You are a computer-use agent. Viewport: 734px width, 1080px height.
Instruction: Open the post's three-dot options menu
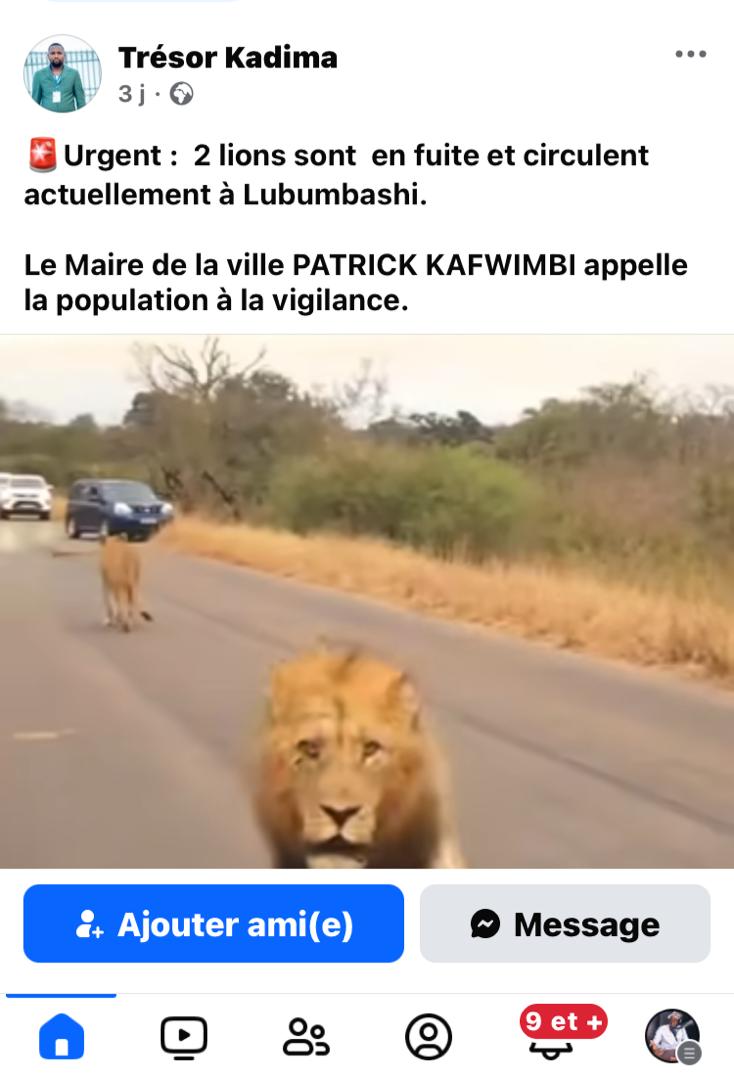(x=690, y=55)
